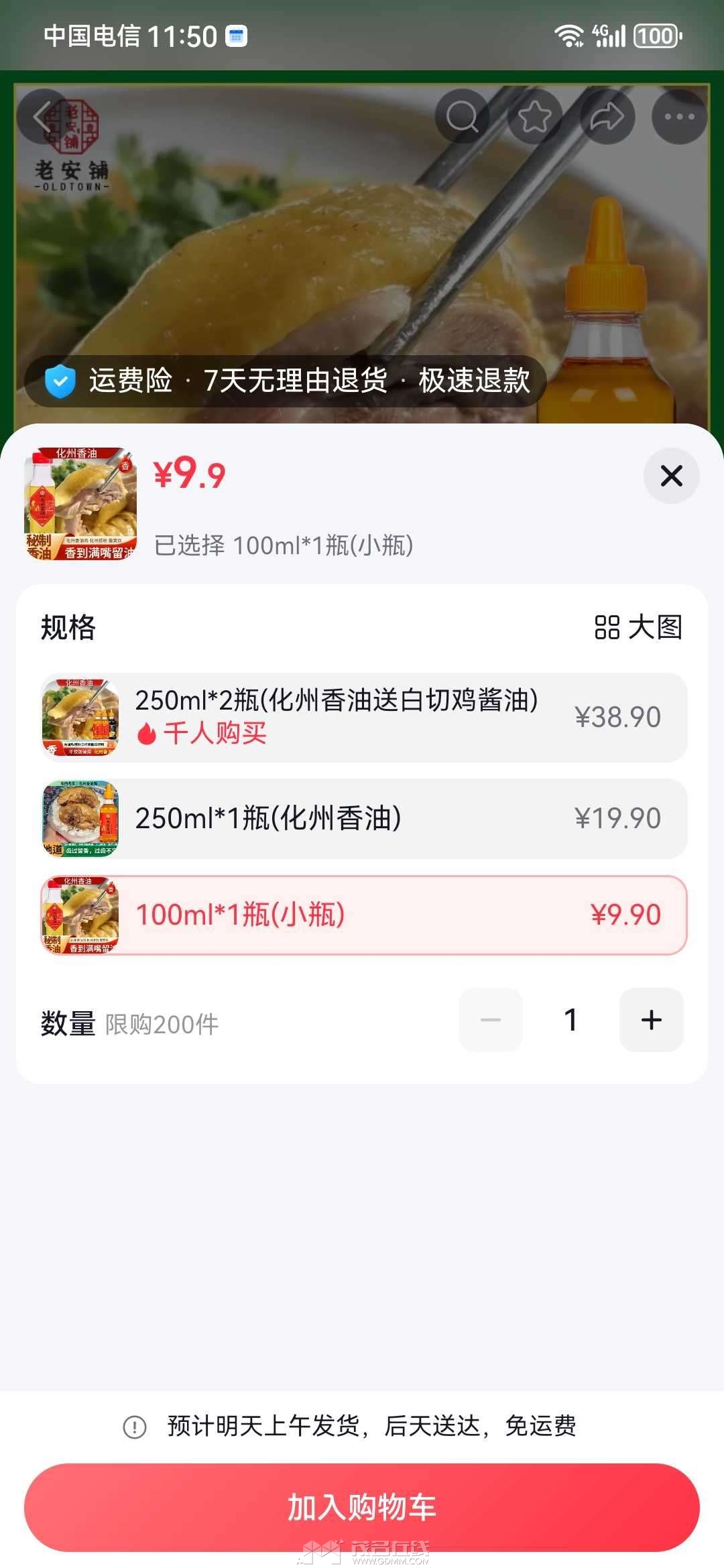This screenshot has width=724, height=1568.
Task: Increase quantity with the plus button
Action: [x=651, y=1020]
